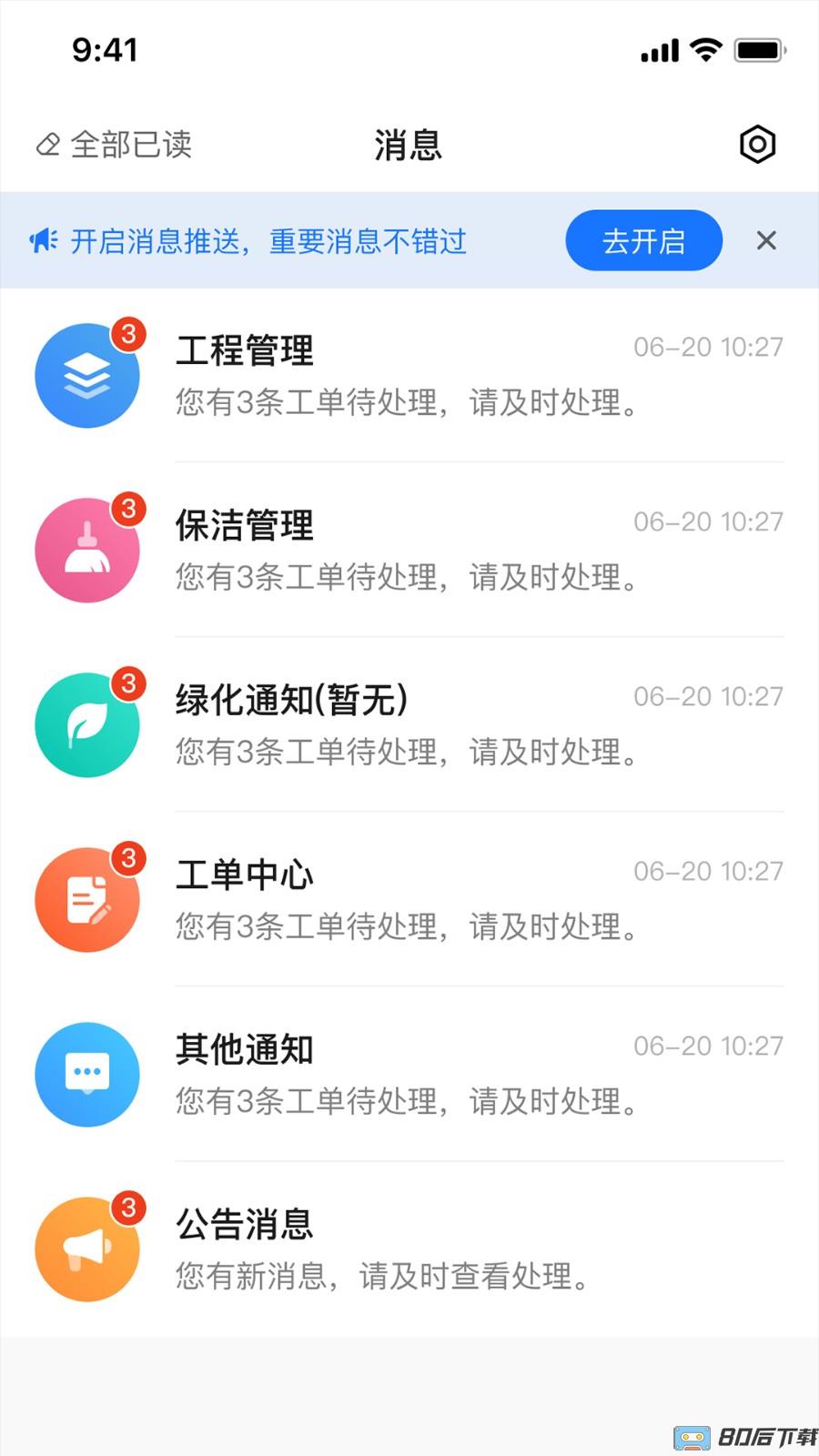Tap the 公告消息 megaphone icon

(87, 1249)
